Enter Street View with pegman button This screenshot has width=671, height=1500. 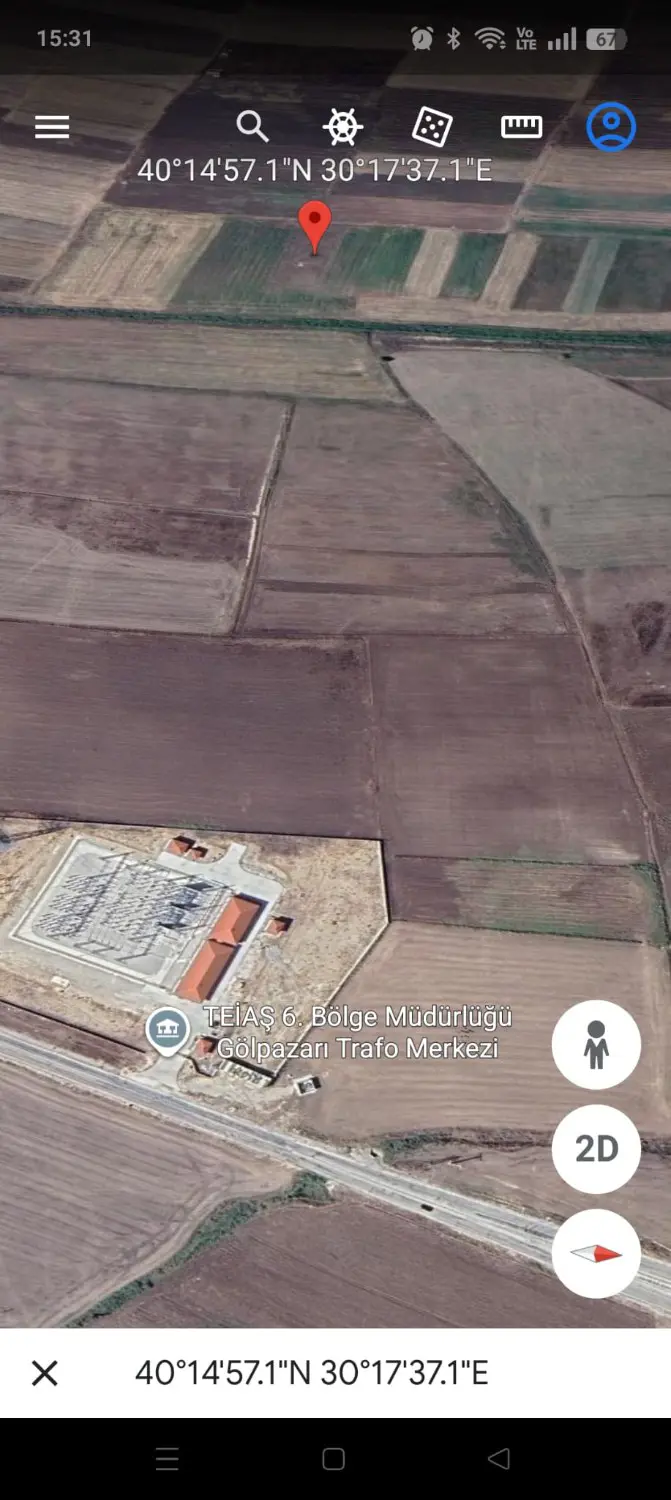tap(596, 1044)
